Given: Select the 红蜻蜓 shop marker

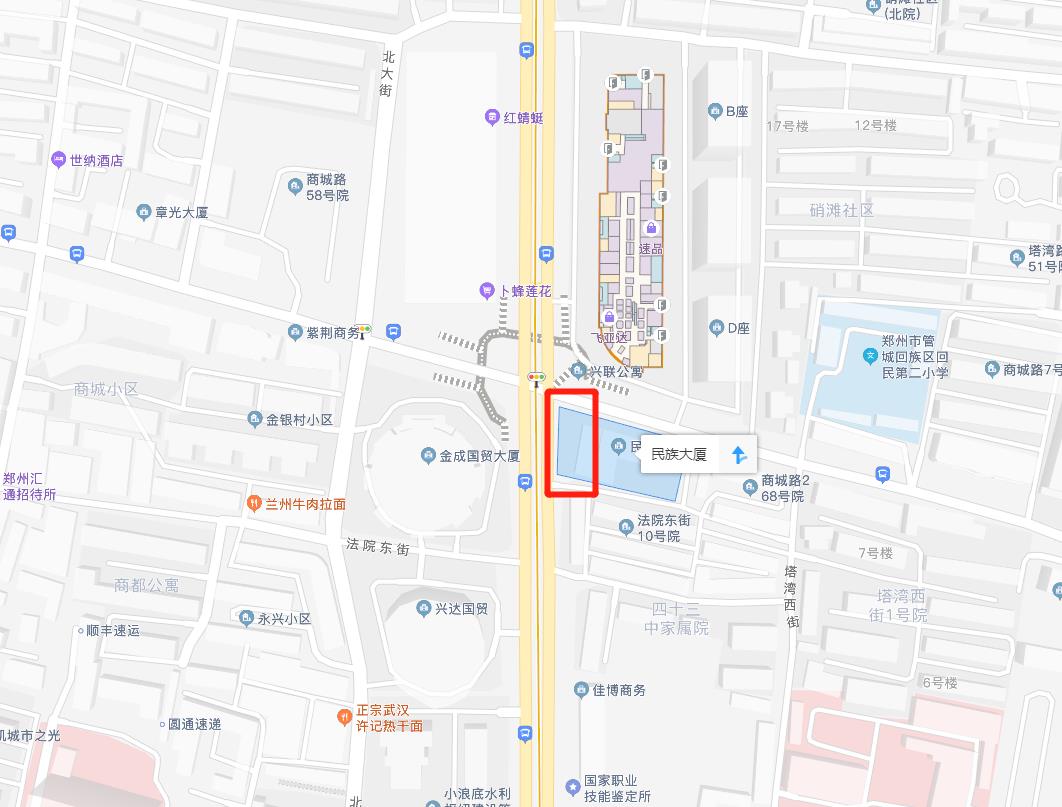Looking at the screenshot, I should point(491,117).
